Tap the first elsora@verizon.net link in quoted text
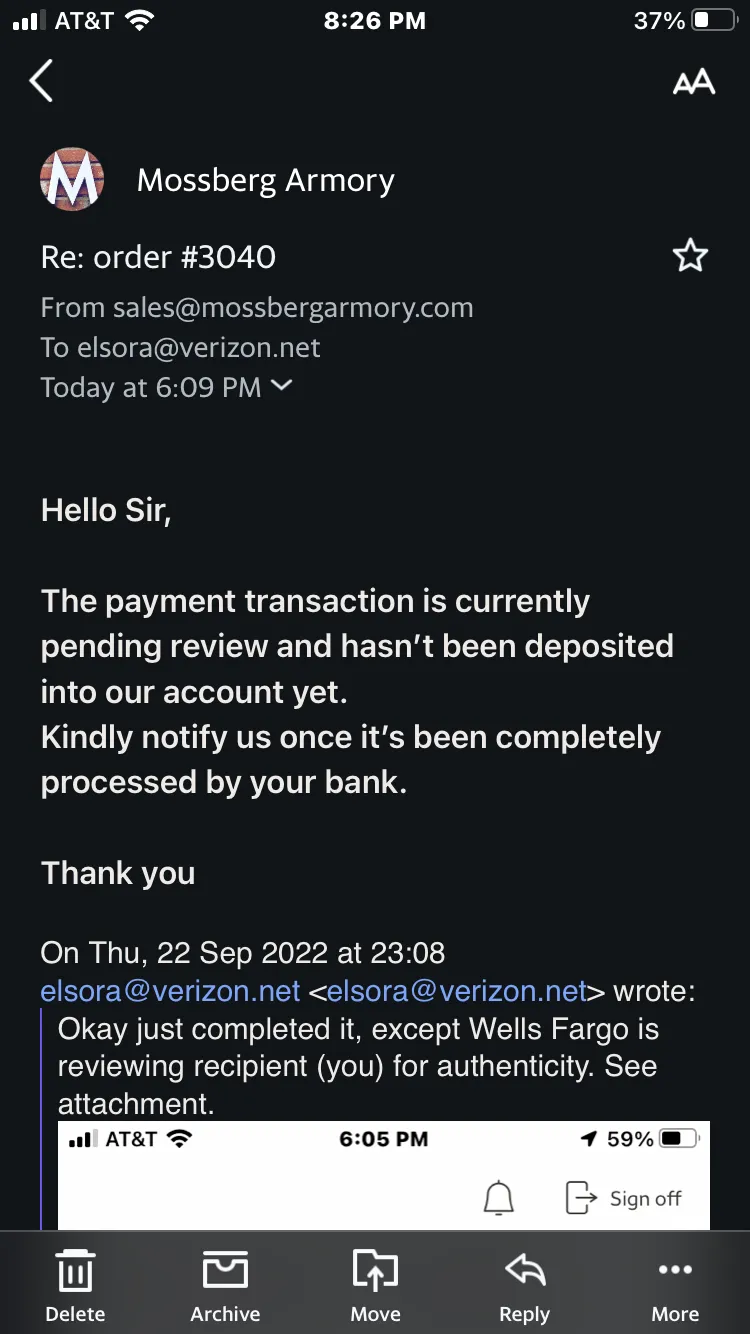This screenshot has width=750, height=1334. 170,991
